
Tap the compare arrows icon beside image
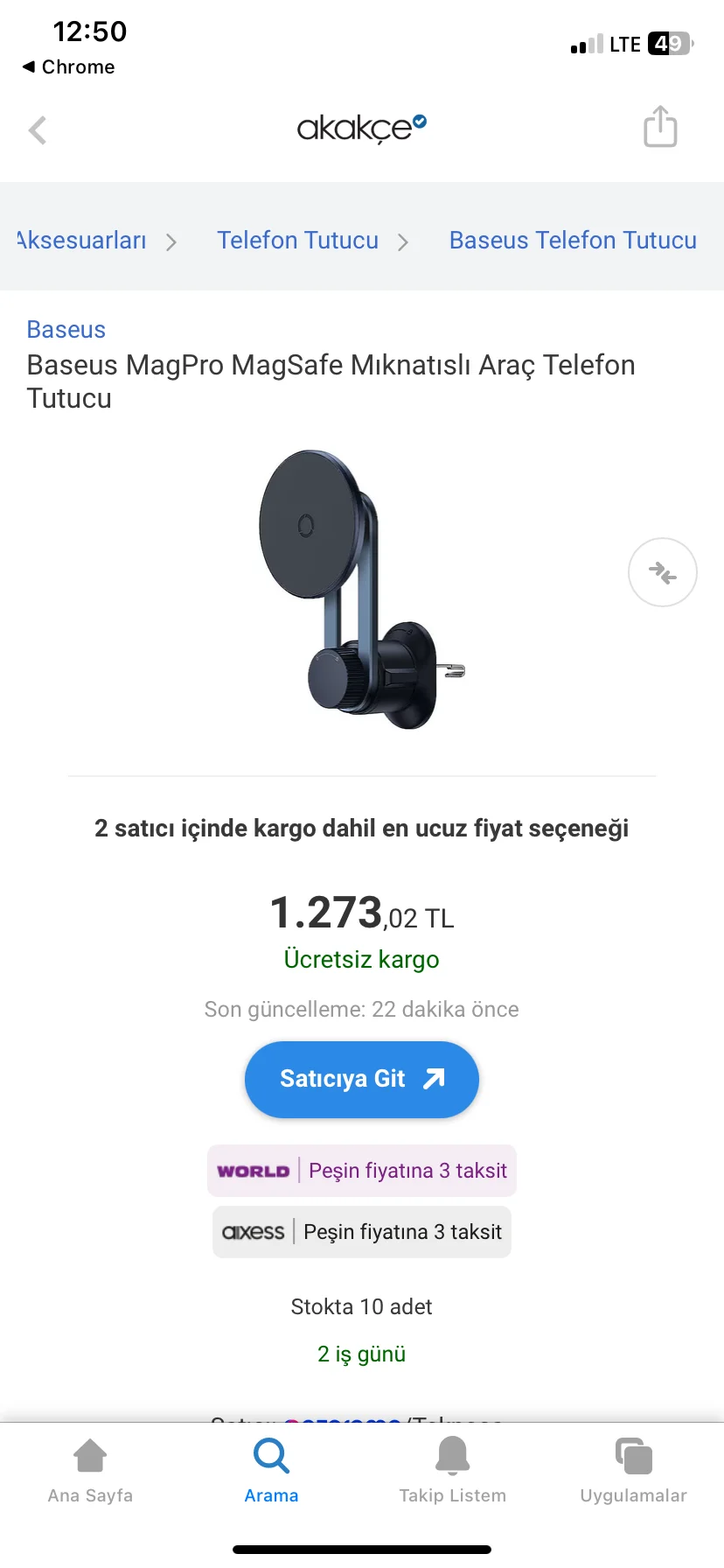[662, 572]
